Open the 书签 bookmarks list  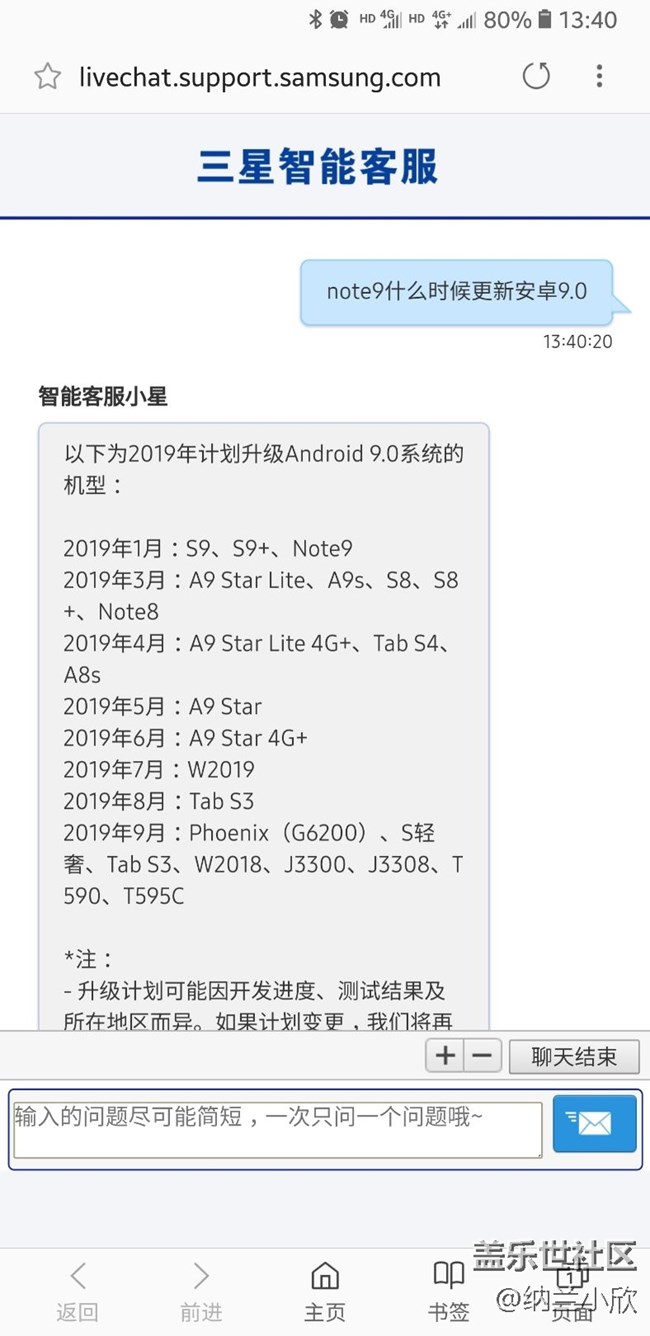point(448,1290)
